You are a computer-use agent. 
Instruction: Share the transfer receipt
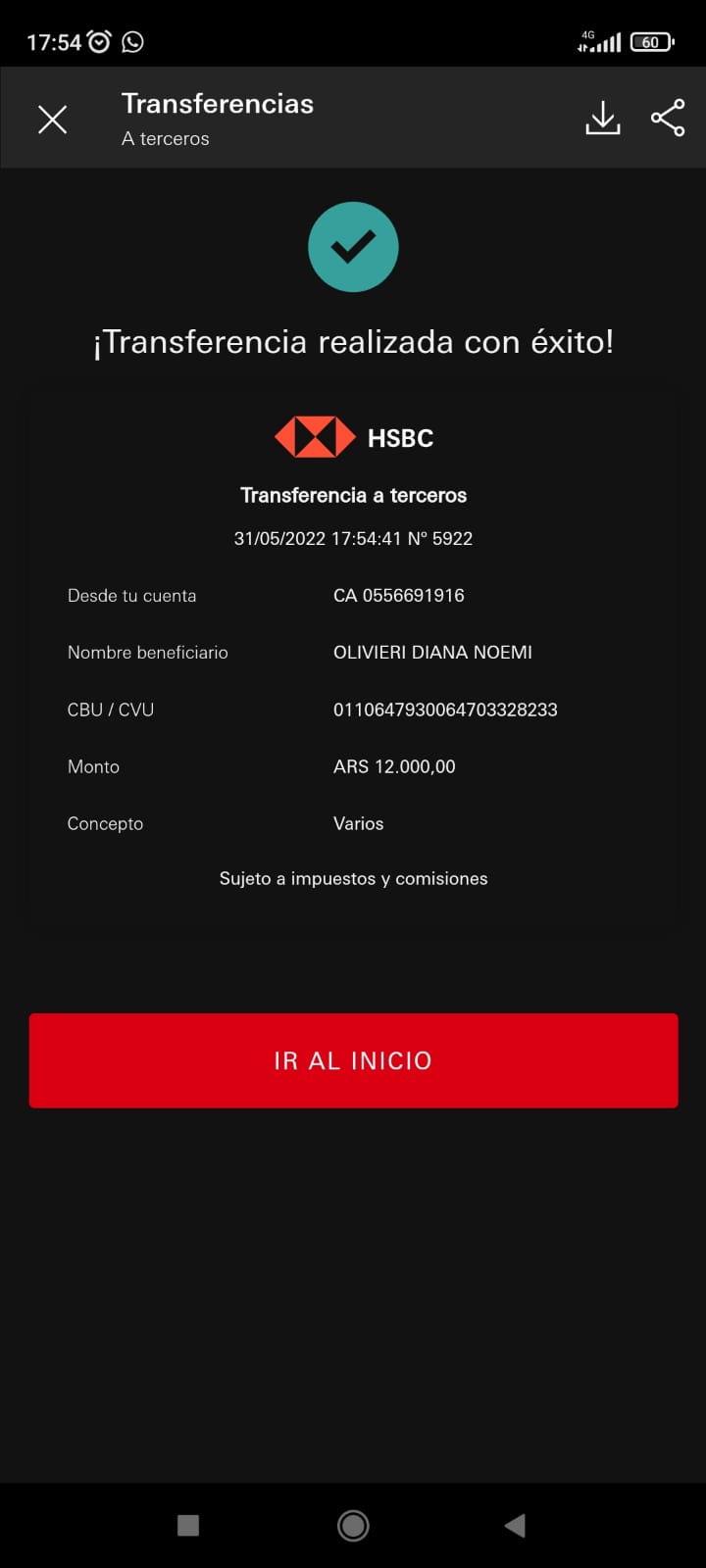click(x=668, y=118)
